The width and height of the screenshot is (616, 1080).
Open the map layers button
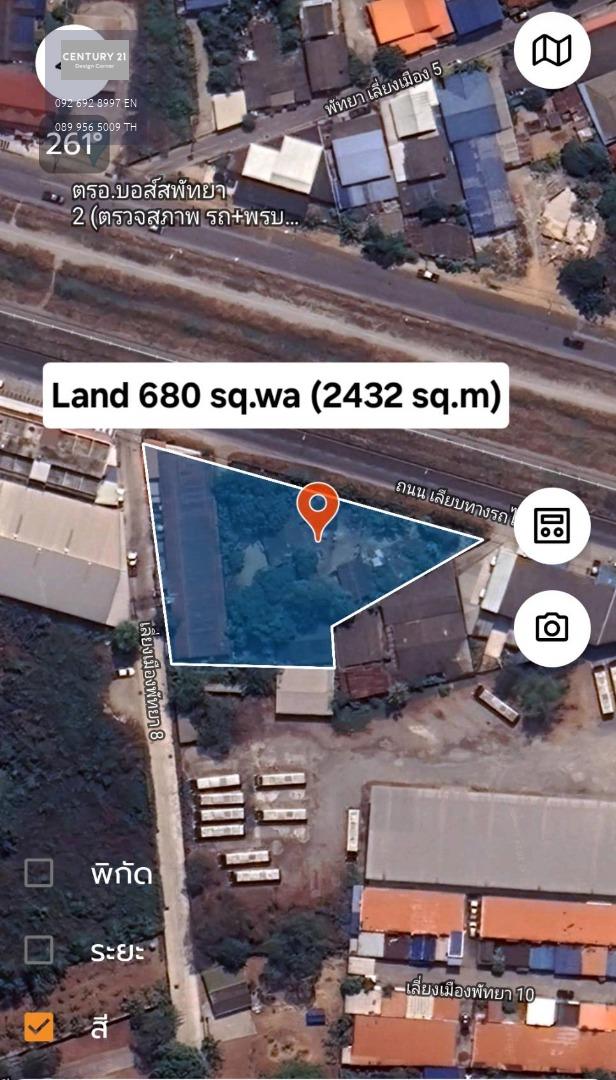tap(552, 50)
